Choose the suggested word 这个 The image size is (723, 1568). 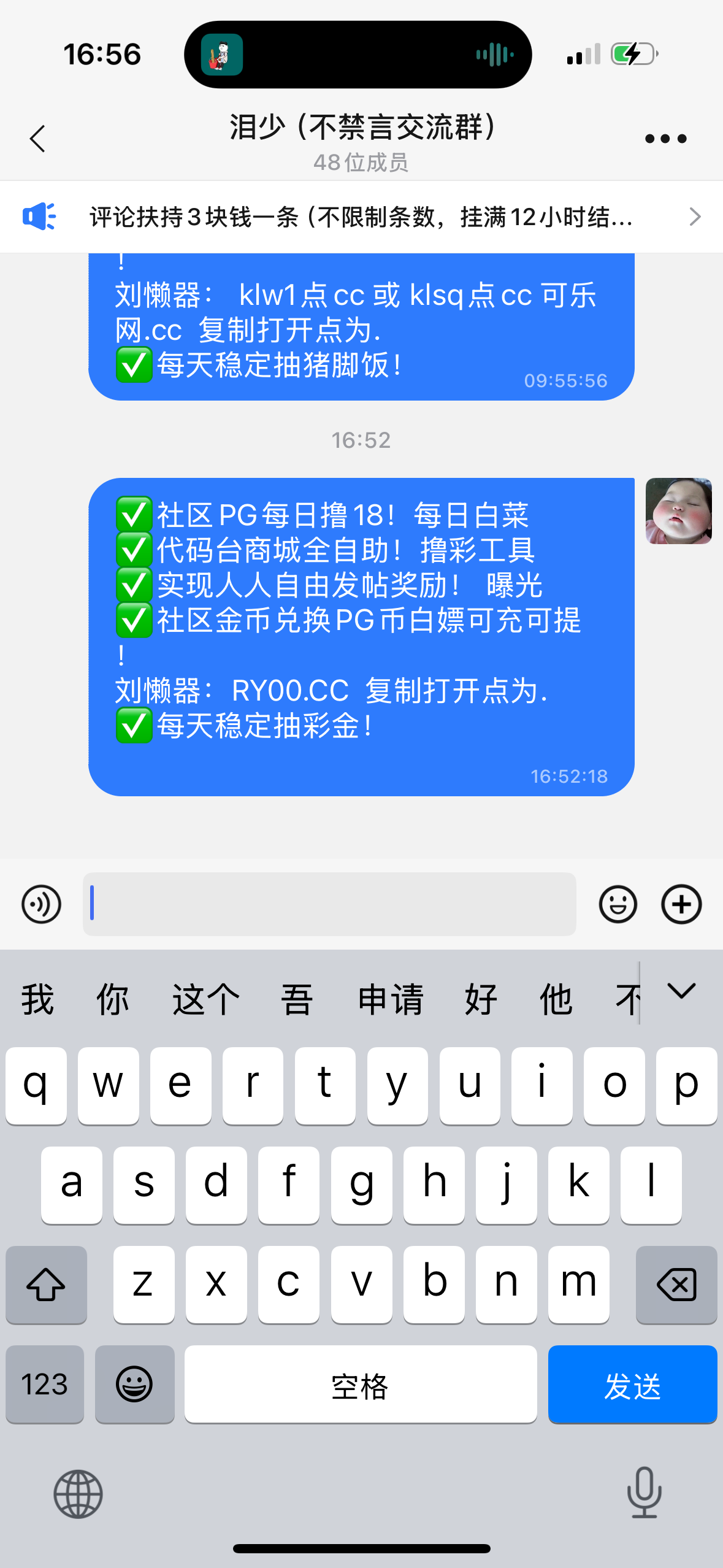tap(205, 999)
